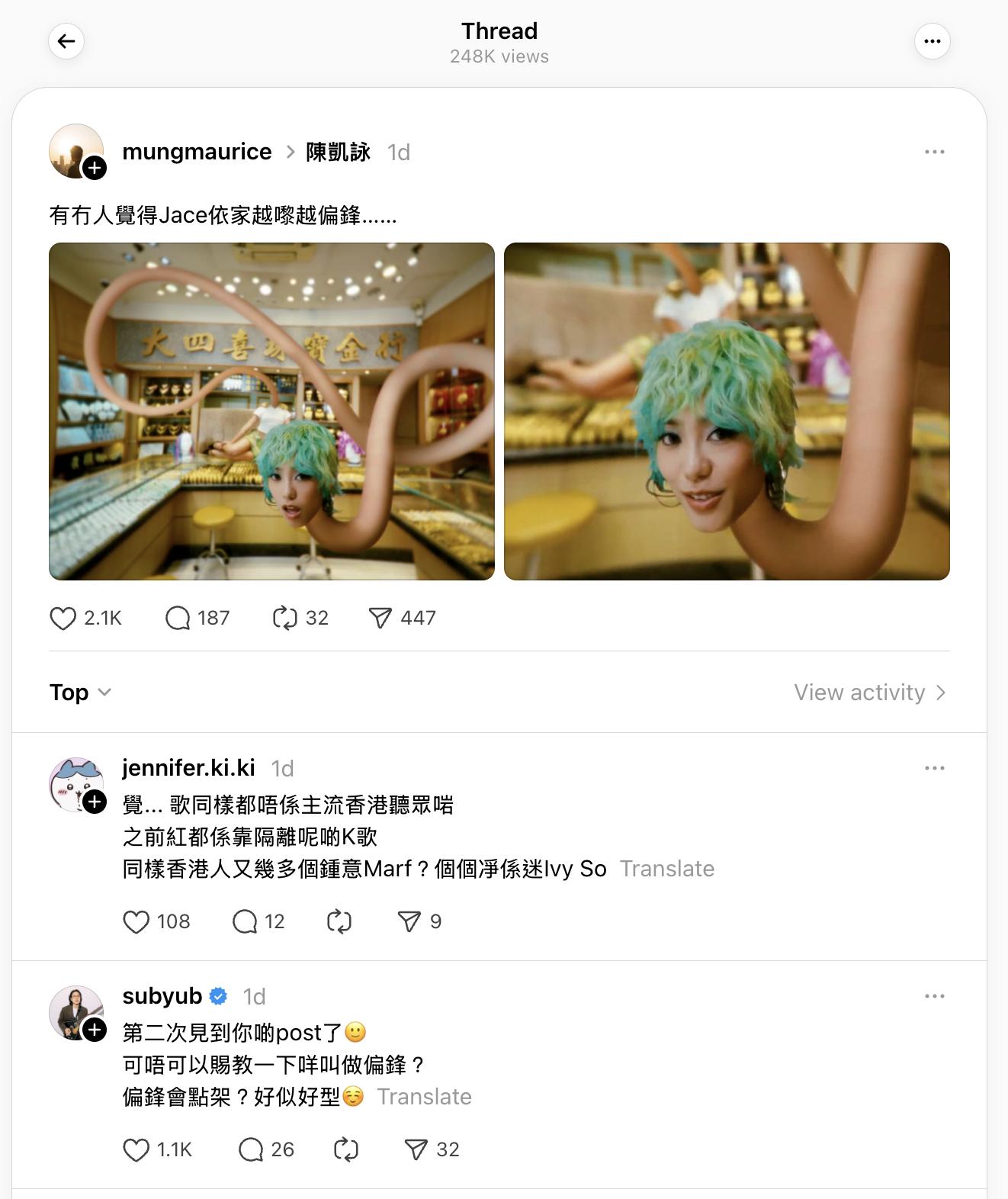
Task: Open the thread options menu at top right
Action: pos(933,41)
